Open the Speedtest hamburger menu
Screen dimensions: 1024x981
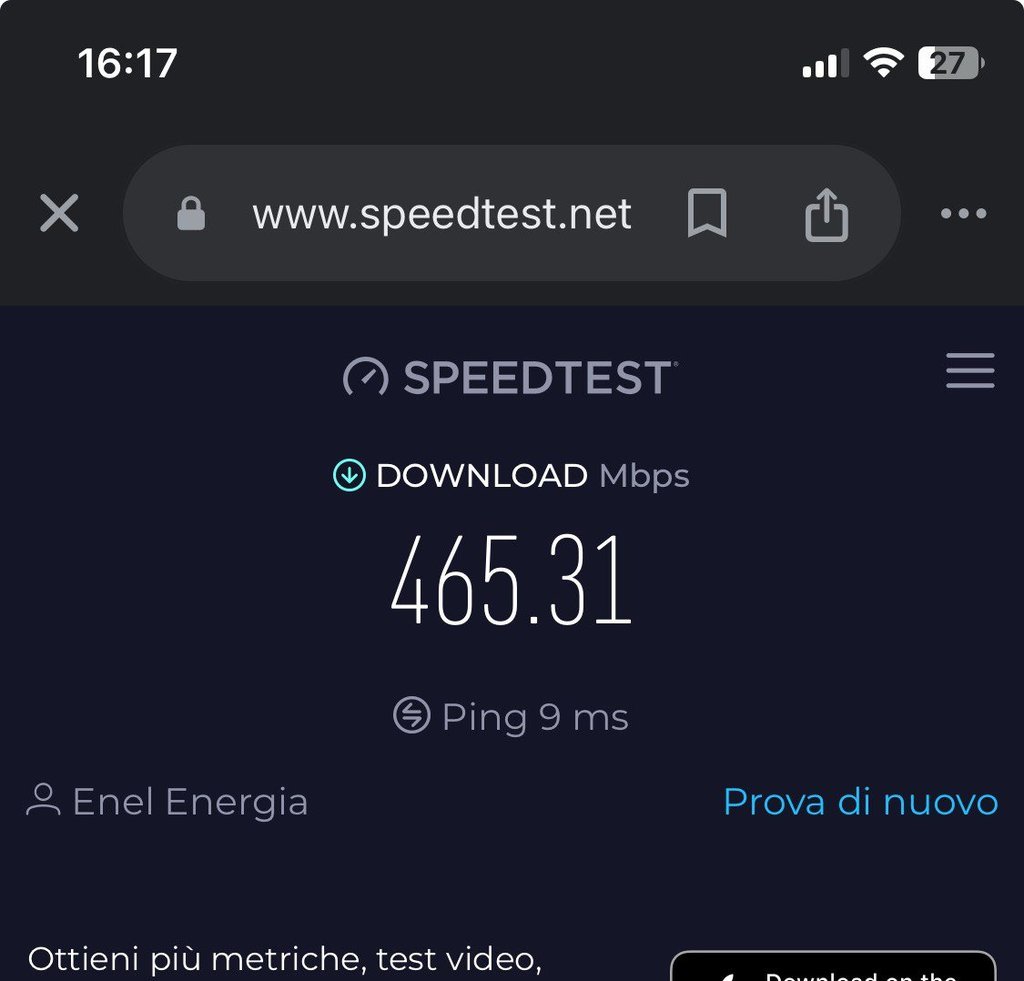pyautogui.click(x=970, y=371)
